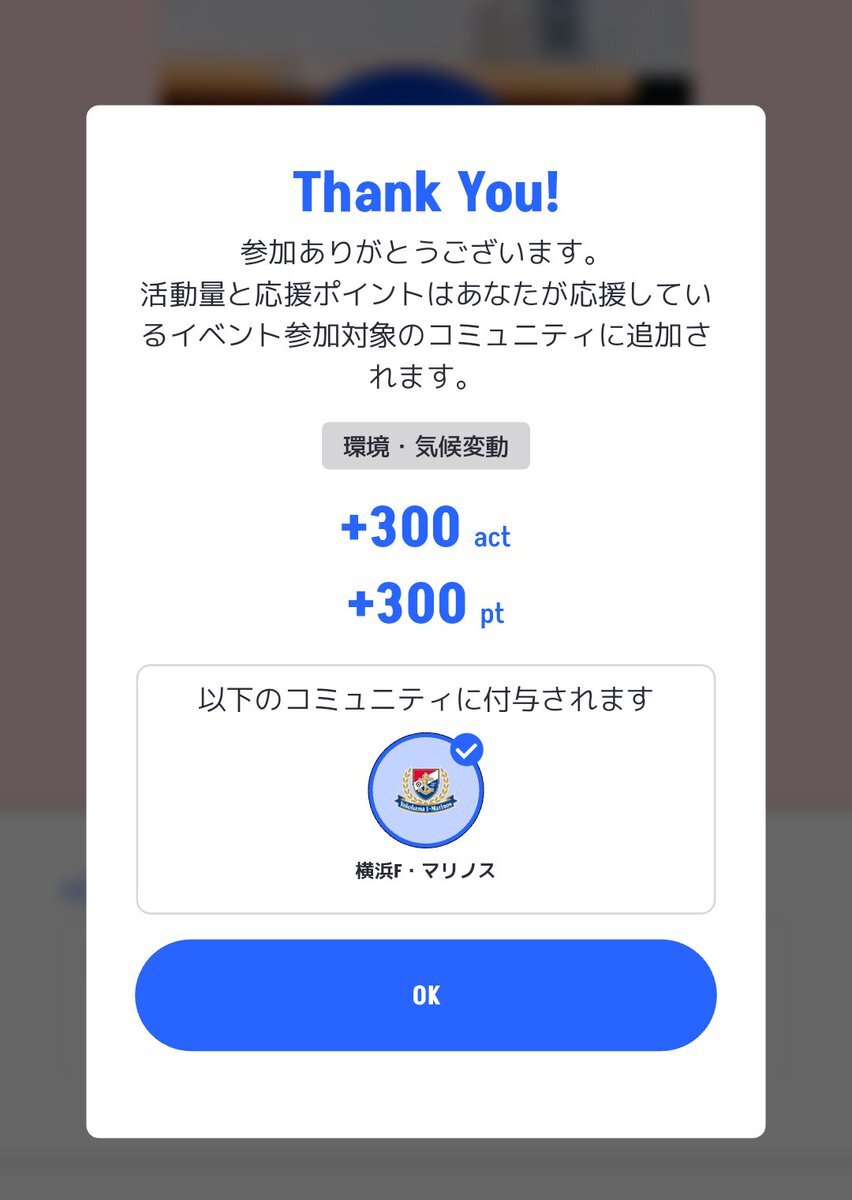Screen dimensions: 852x1200
Task: Select the 横浜F・マリノス community badge
Action: (426, 791)
